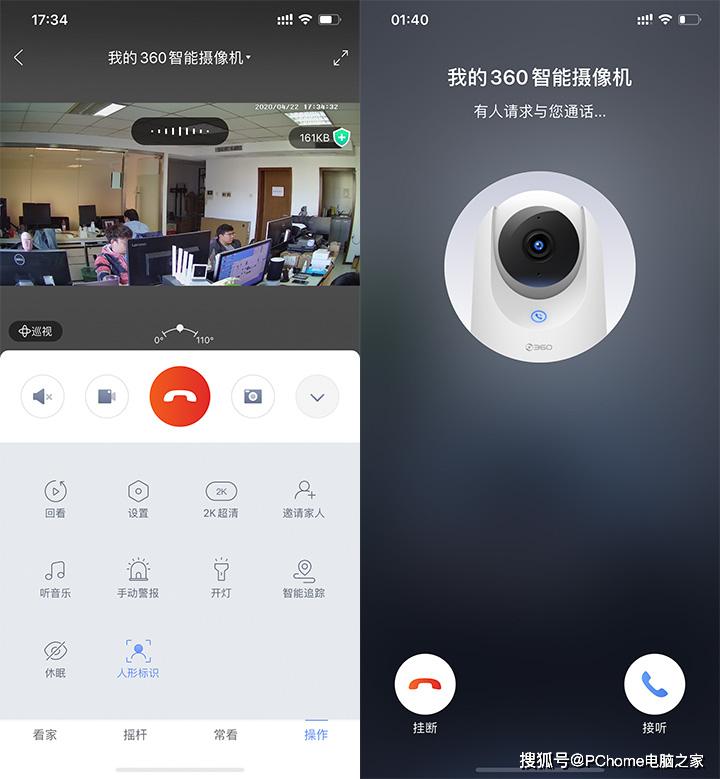
Task: Open 听音乐 music option
Action: coord(55,578)
